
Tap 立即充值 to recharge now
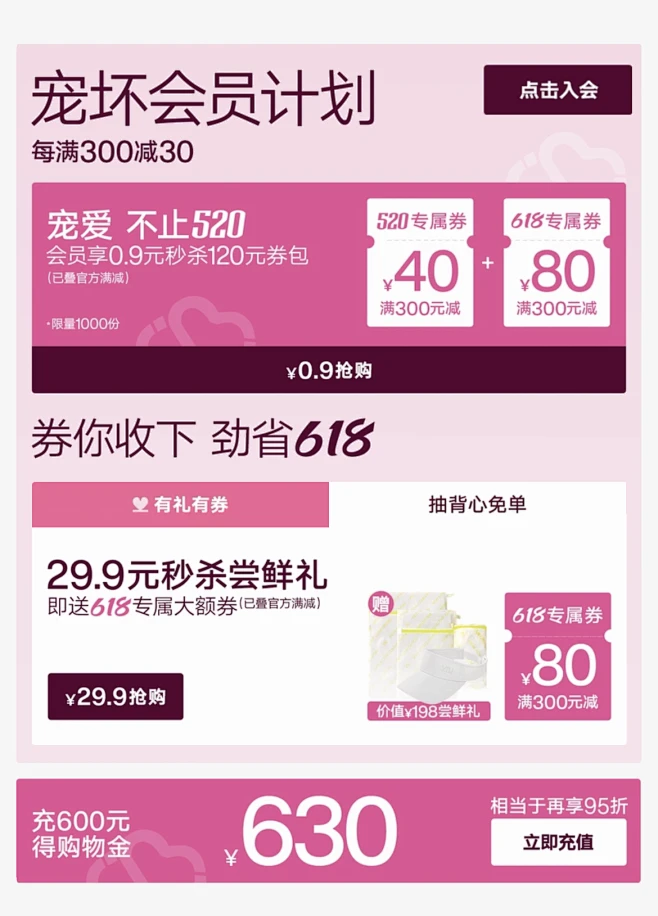pyautogui.click(x=558, y=842)
